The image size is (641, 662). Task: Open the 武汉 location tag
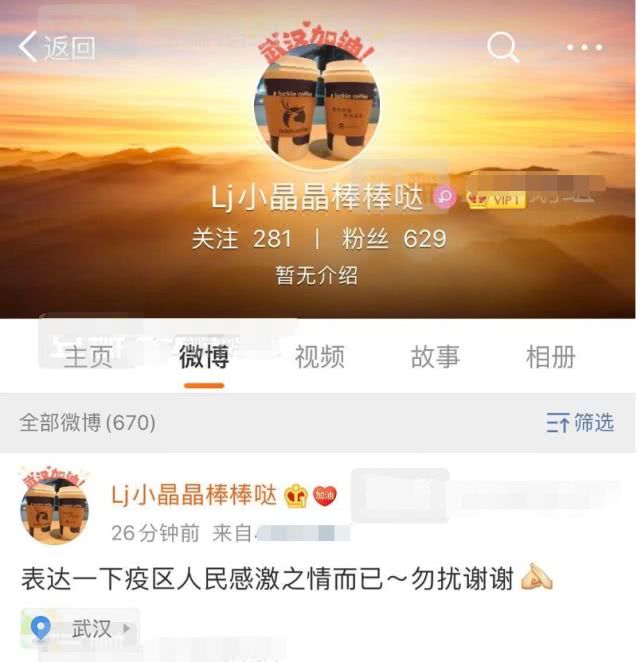[81, 629]
